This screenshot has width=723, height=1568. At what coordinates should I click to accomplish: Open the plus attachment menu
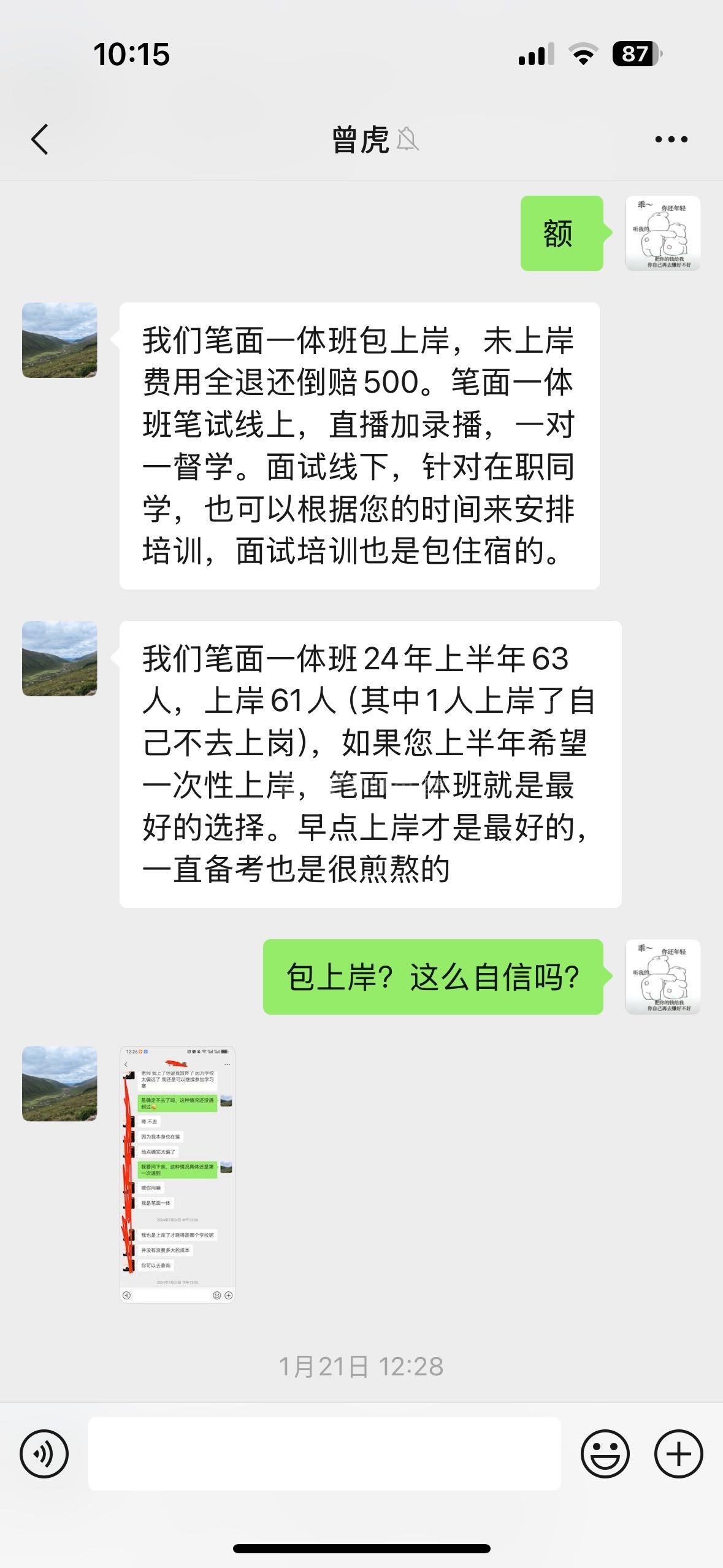coord(678,1453)
